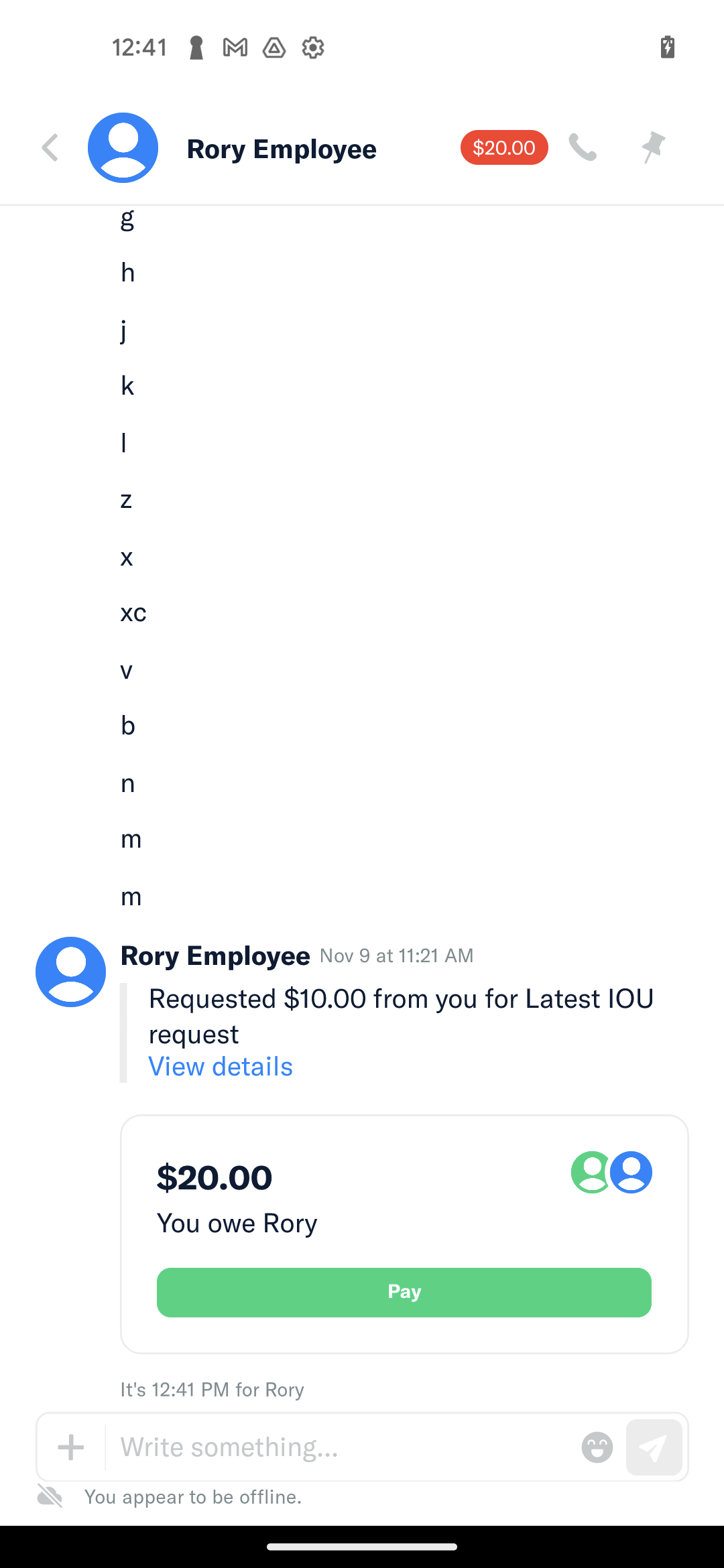
Task: Expand details of the IOU request
Action: [x=220, y=1065]
